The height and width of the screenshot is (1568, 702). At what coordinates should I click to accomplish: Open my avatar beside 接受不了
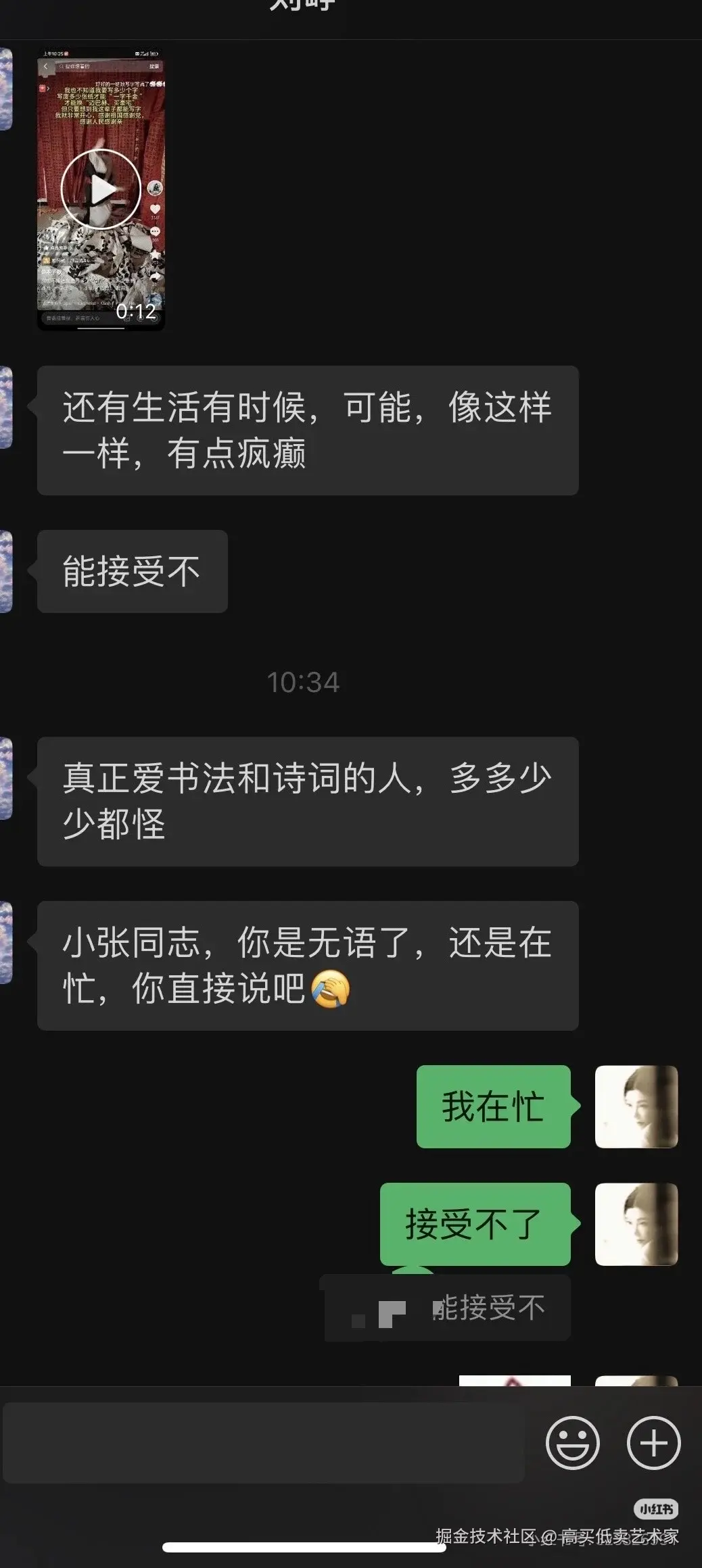point(636,1224)
